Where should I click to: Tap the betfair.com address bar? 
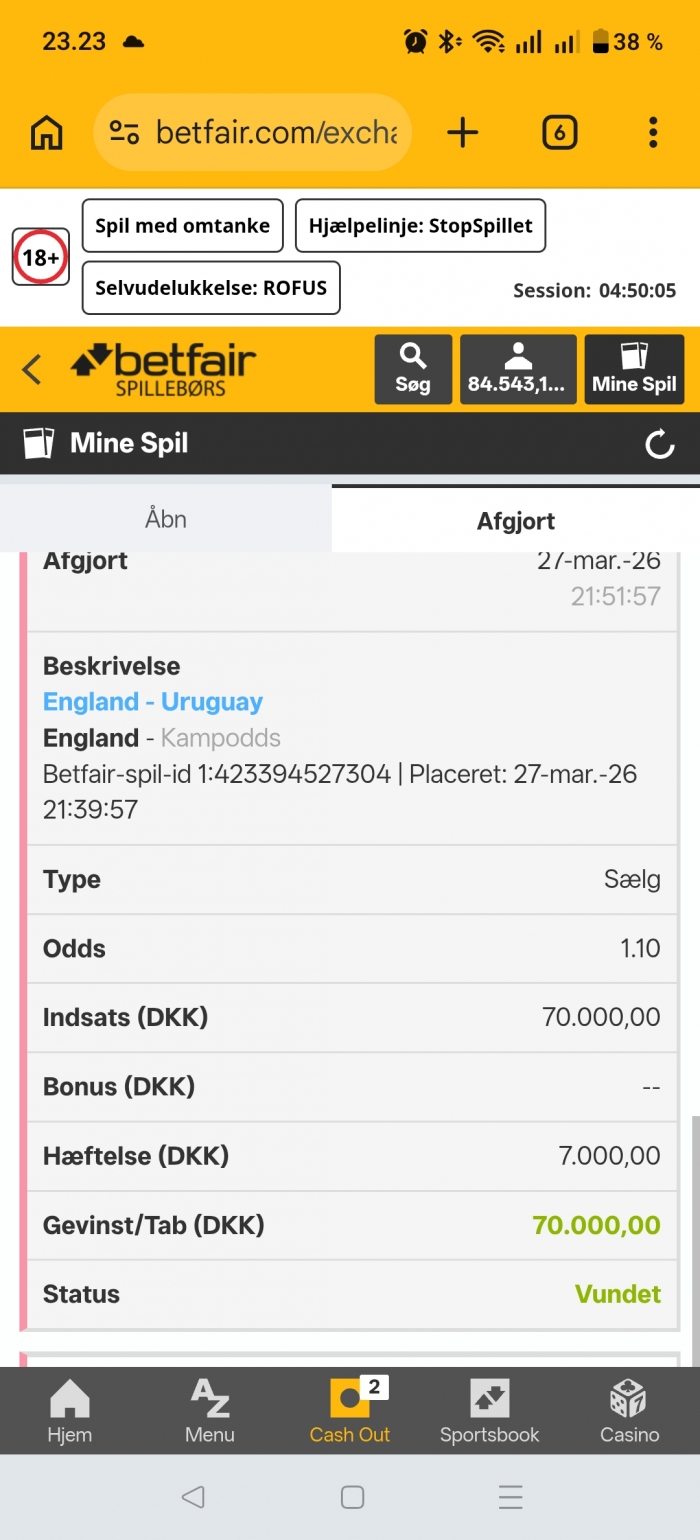coord(255,132)
